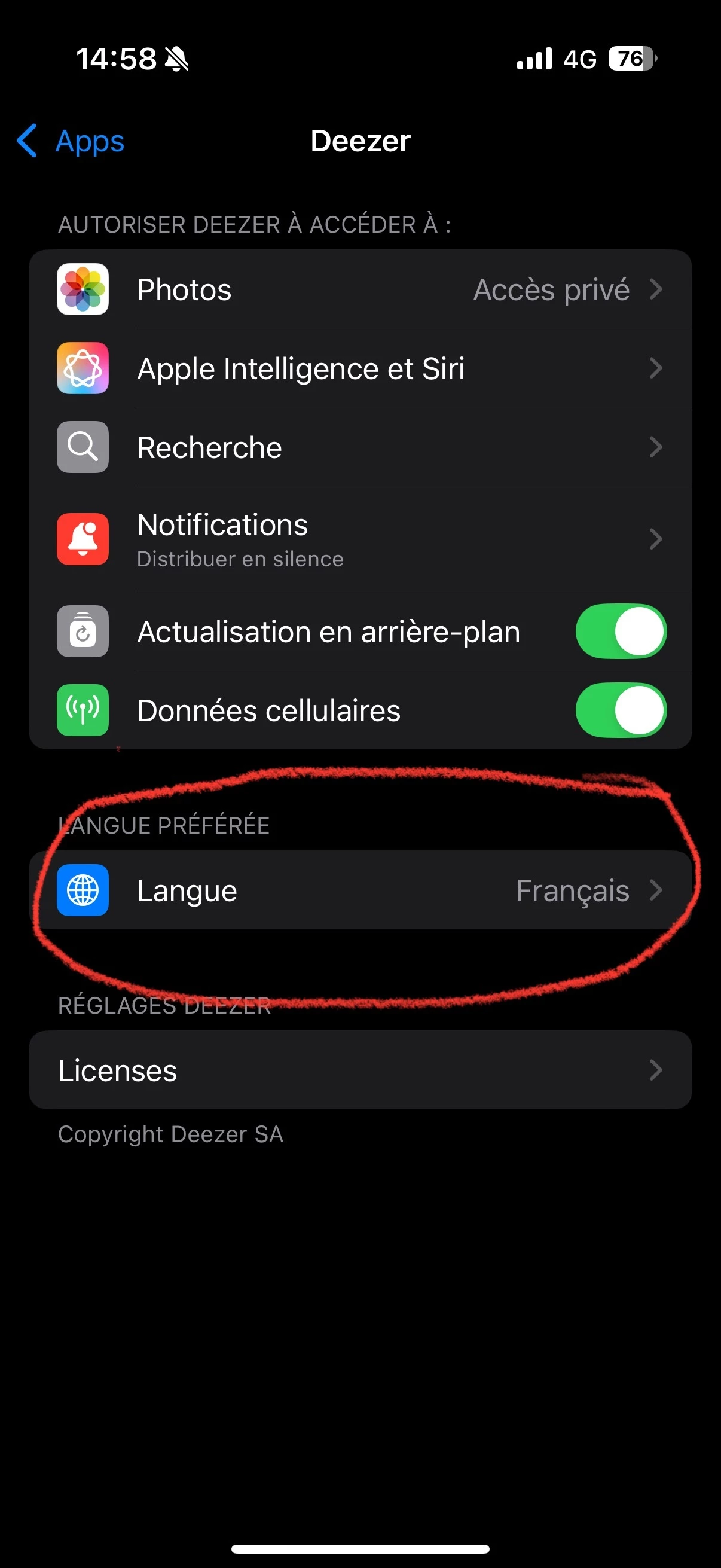Turn off Données cellulaires

point(621,710)
